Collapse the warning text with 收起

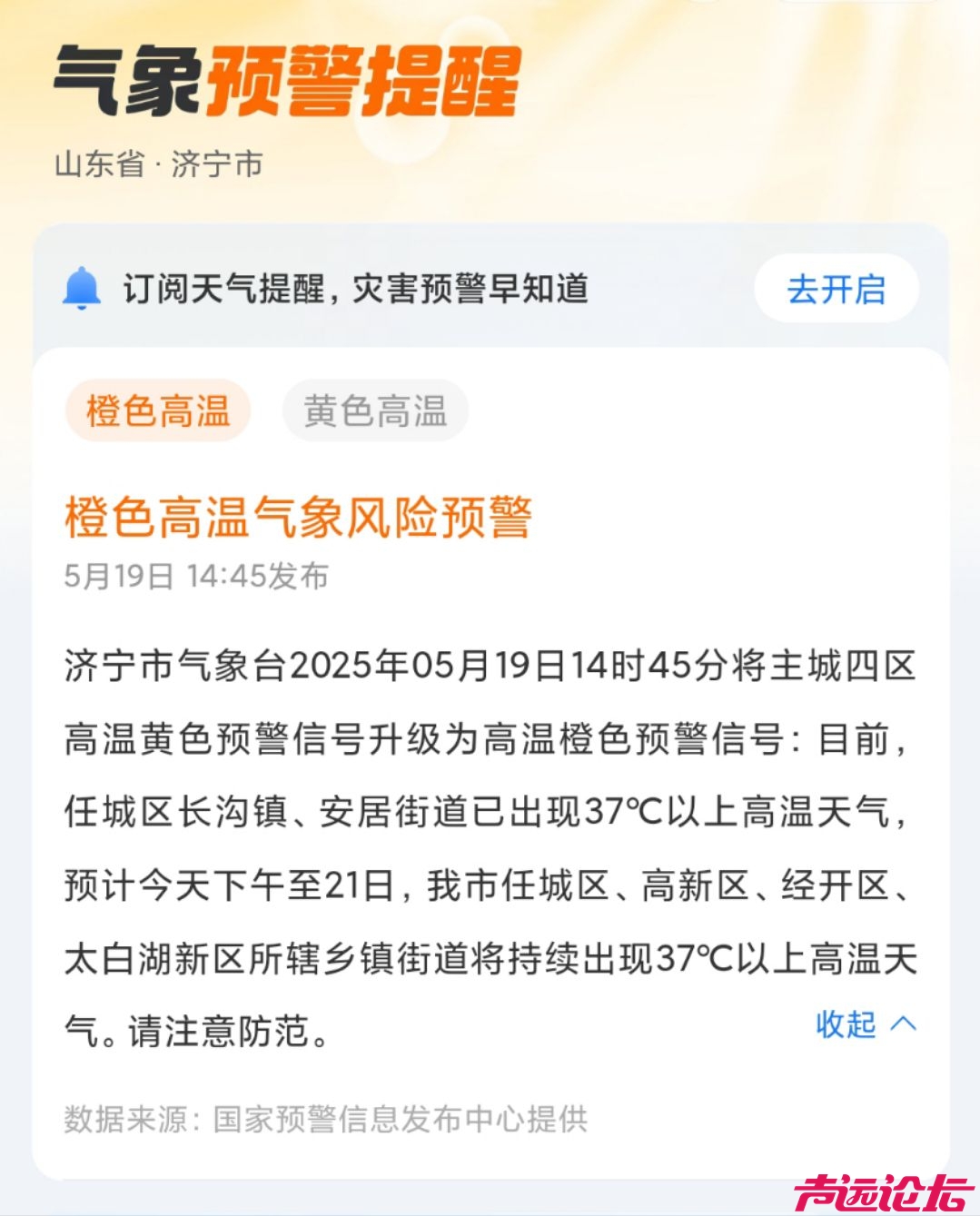tap(865, 1024)
